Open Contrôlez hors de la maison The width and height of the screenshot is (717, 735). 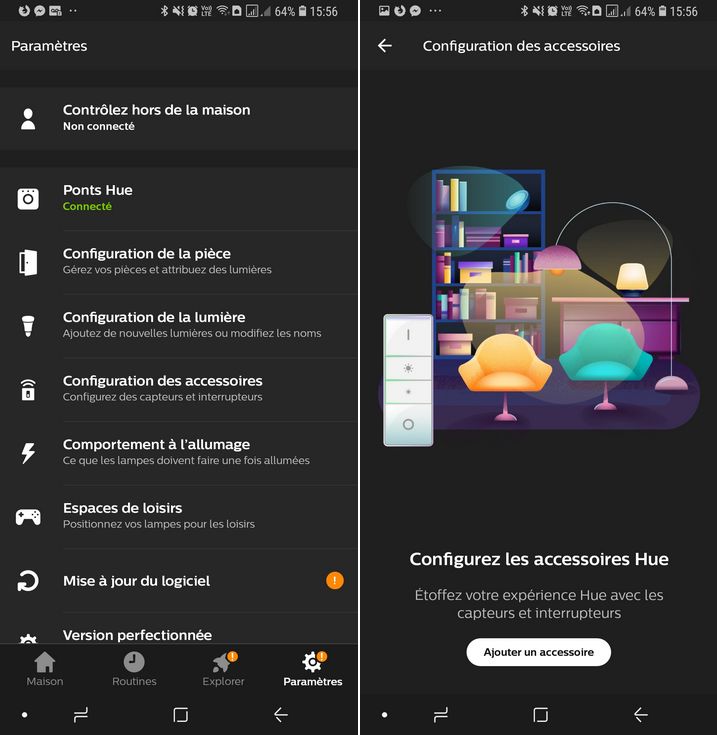coord(178,118)
